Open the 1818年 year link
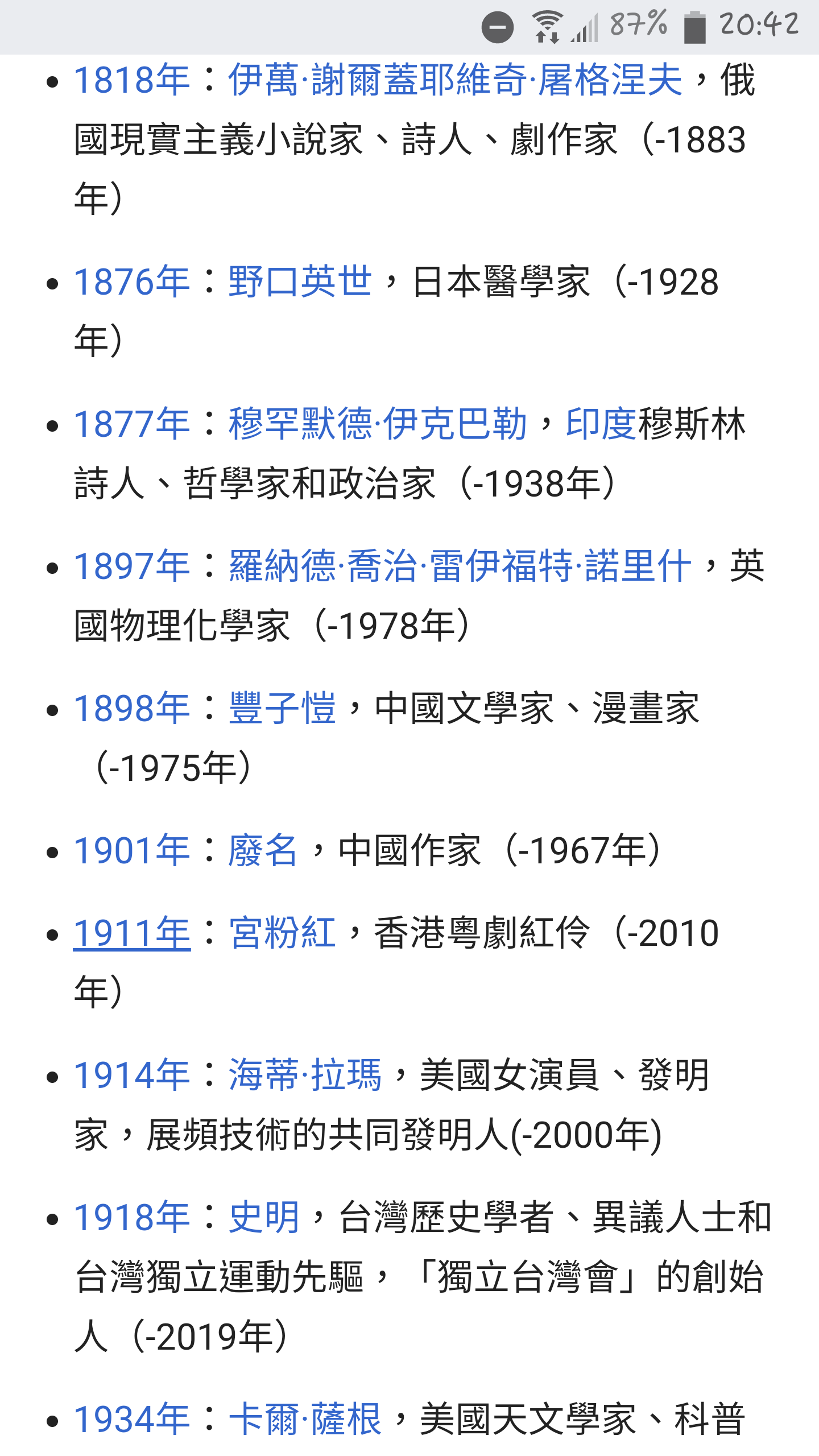This screenshot has height=1456, width=819. pyautogui.click(x=132, y=80)
